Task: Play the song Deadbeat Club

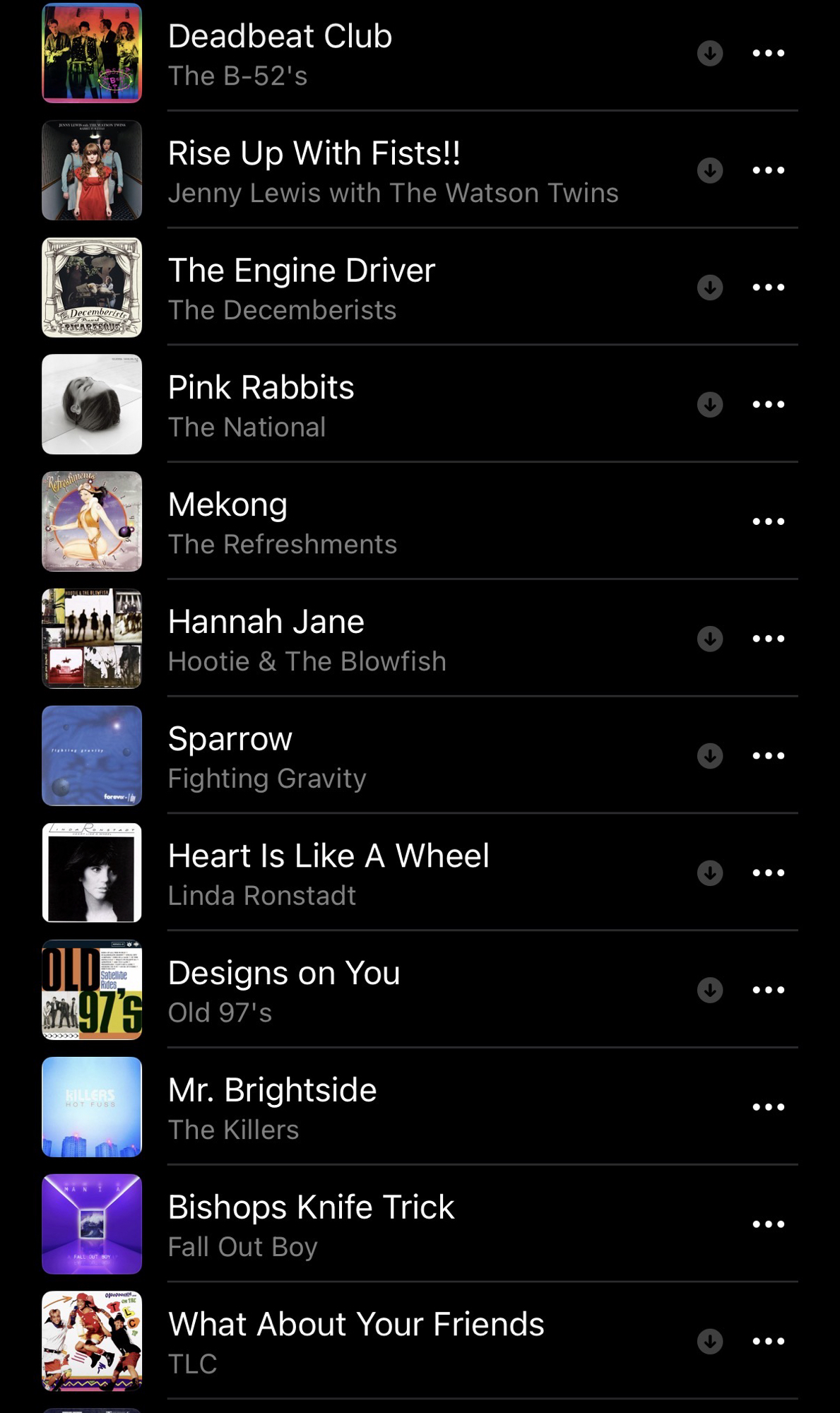Action: (x=280, y=37)
